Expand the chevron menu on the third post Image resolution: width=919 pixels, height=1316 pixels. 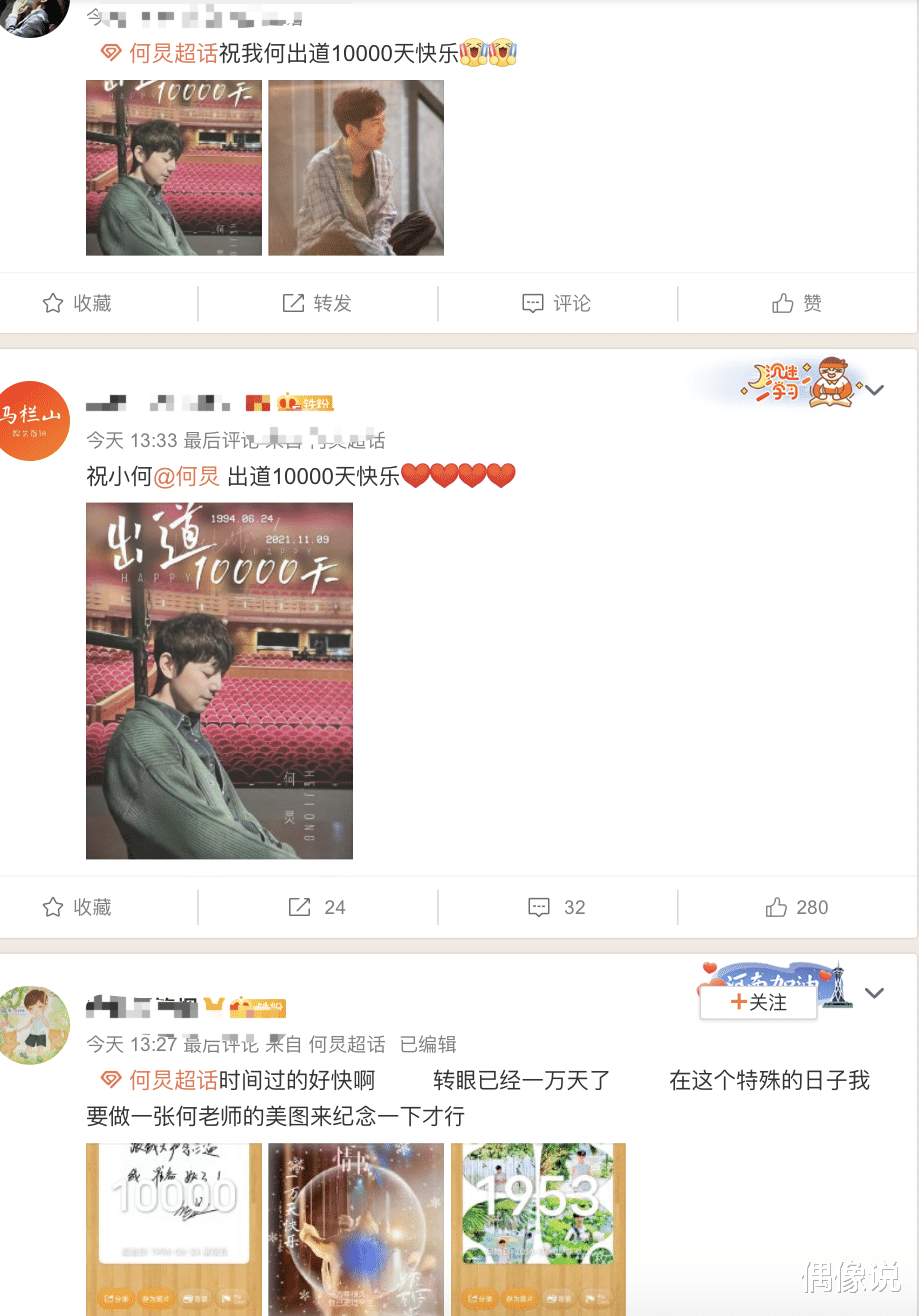tap(875, 994)
